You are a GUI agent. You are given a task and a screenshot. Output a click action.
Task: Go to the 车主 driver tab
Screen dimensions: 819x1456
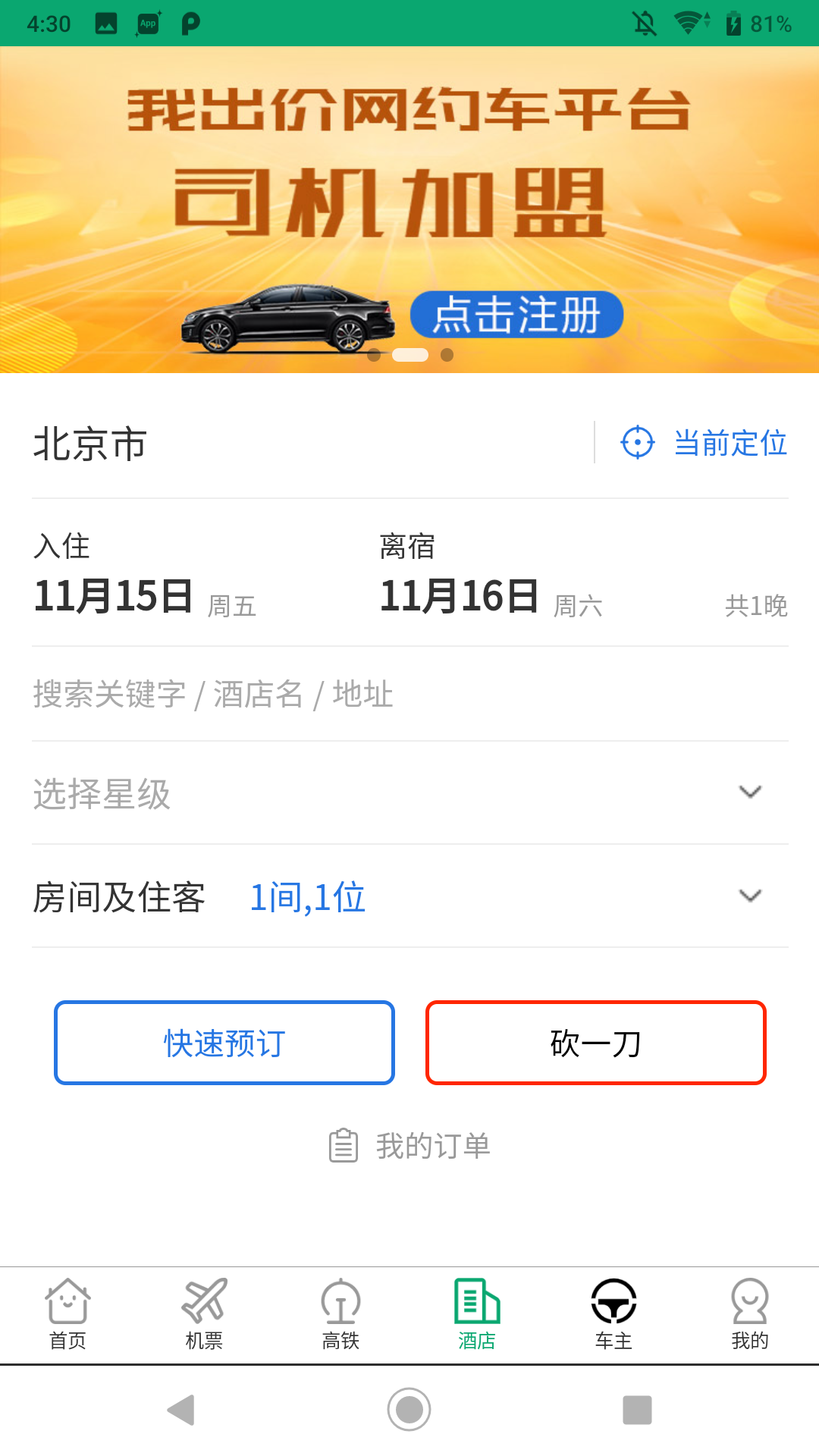(x=613, y=1315)
